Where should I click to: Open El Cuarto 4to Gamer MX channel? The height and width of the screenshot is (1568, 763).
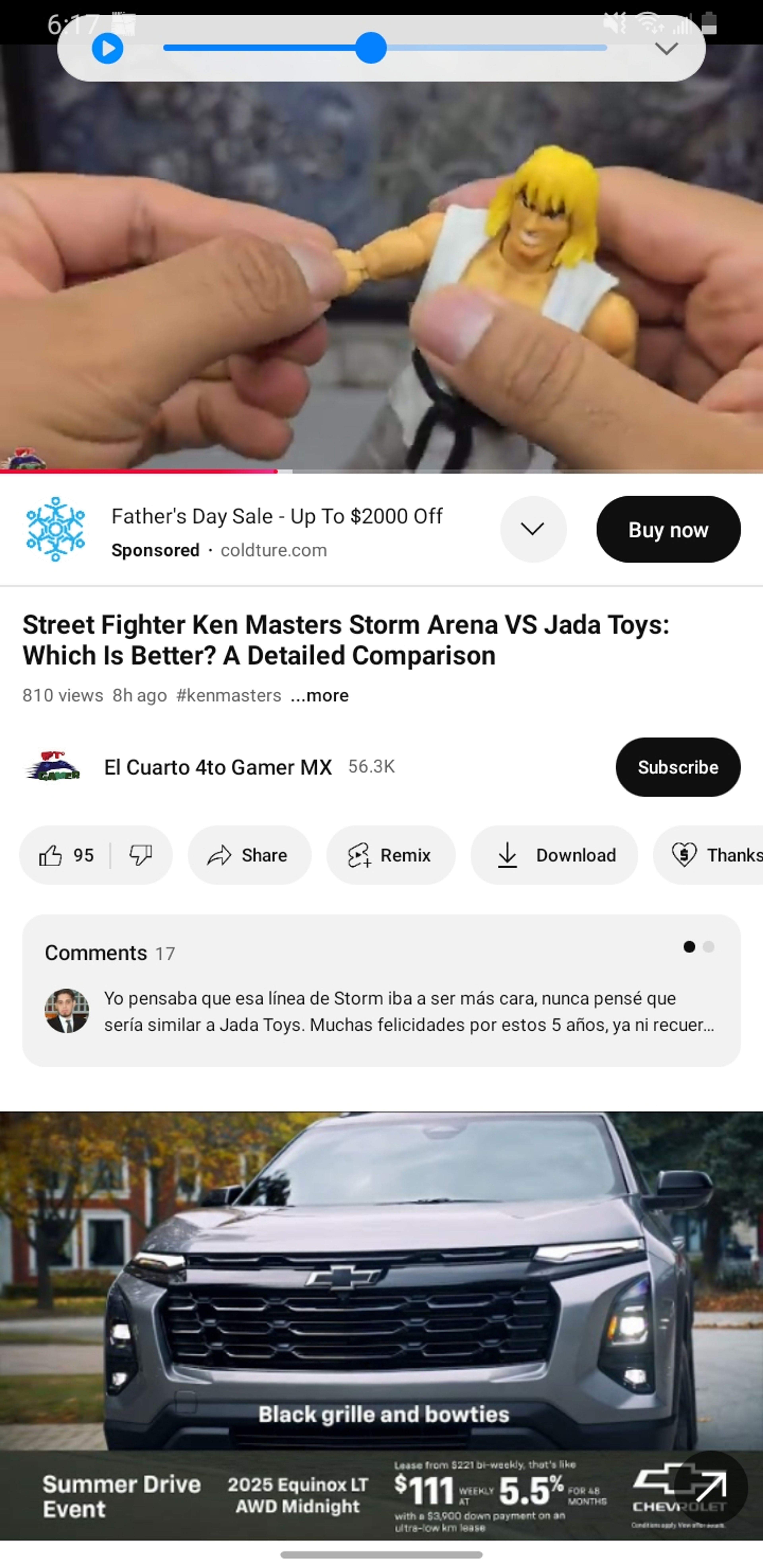click(217, 767)
